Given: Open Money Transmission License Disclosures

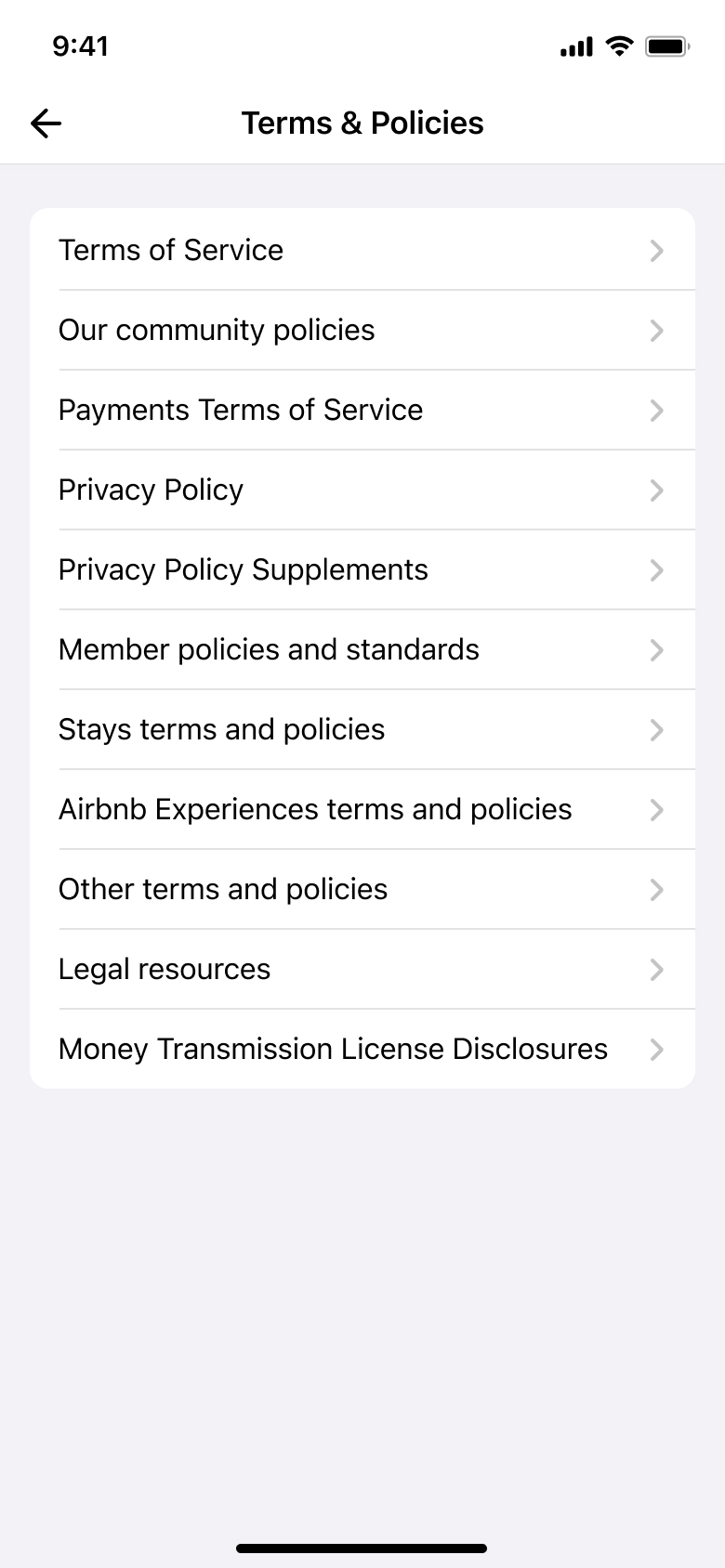Looking at the screenshot, I should click(x=333, y=1049).
